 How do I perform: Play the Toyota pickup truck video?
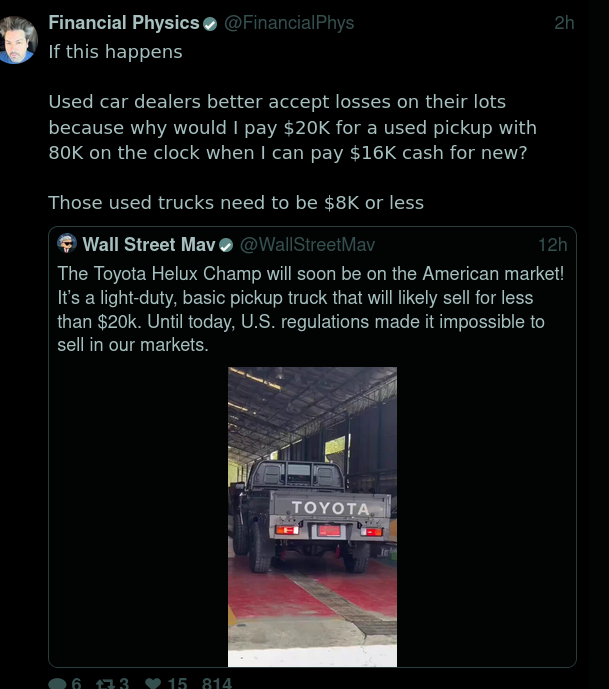[x=312, y=516]
